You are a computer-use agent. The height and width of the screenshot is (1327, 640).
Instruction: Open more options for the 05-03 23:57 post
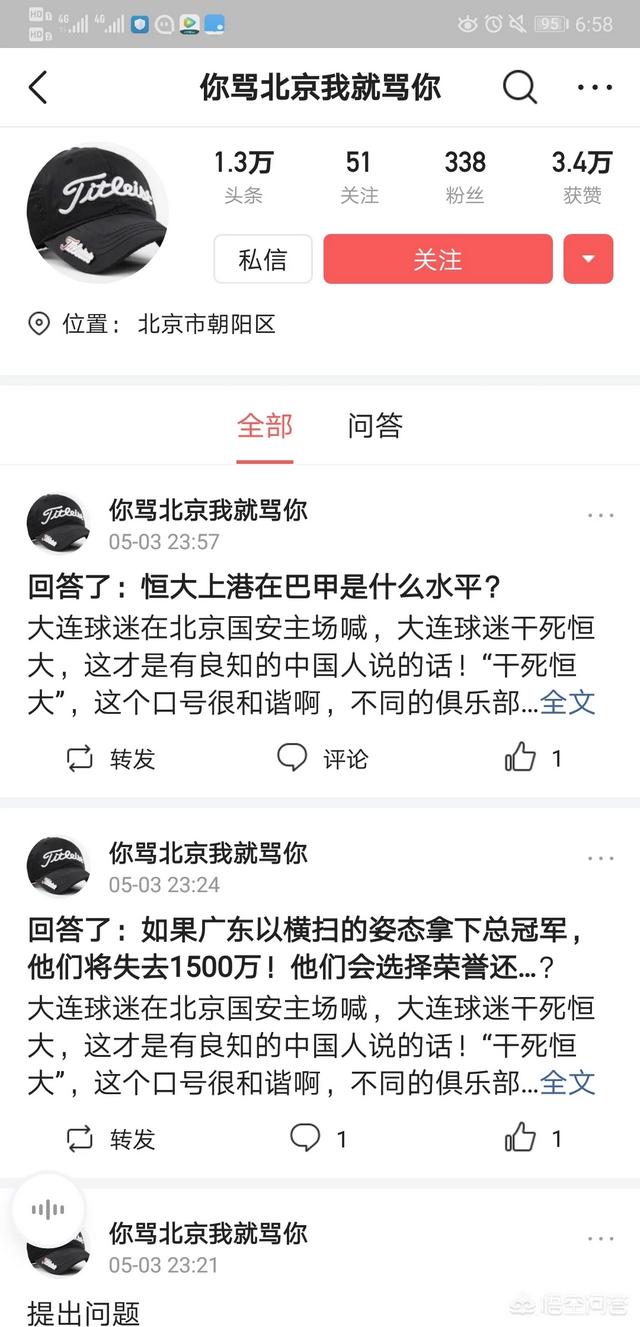tap(600, 516)
